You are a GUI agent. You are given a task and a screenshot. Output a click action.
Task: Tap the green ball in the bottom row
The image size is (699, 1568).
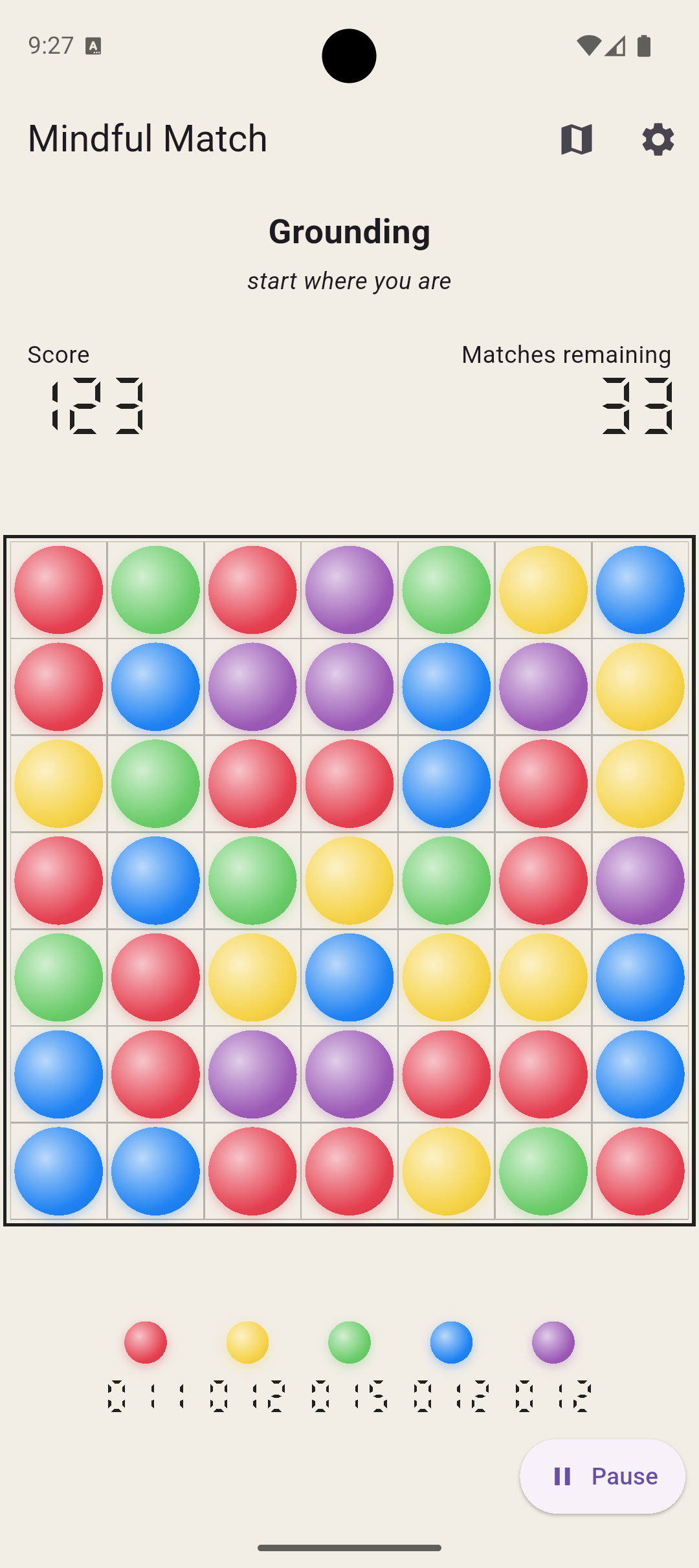(x=543, y=1170)
